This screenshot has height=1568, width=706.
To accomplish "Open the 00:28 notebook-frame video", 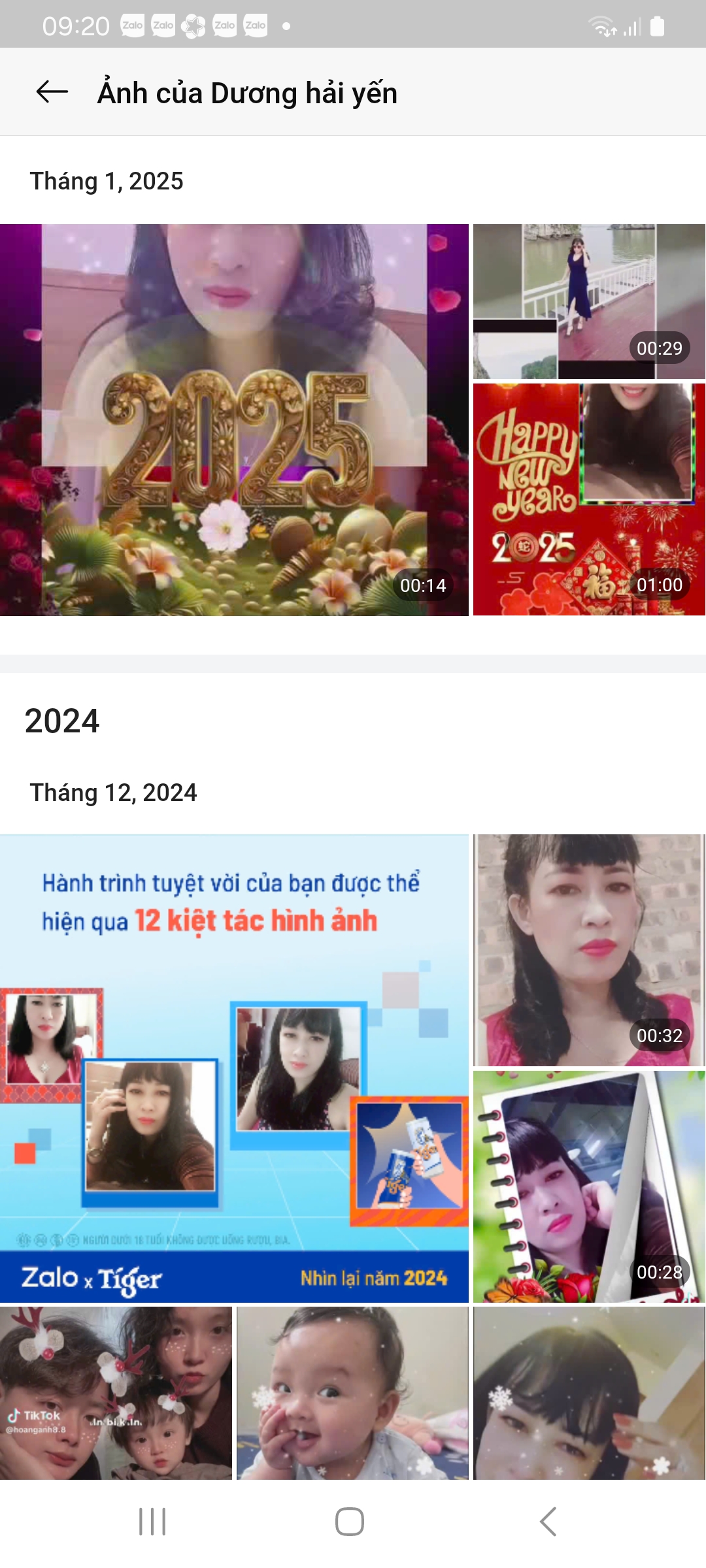I will (x=588, y=1186).
